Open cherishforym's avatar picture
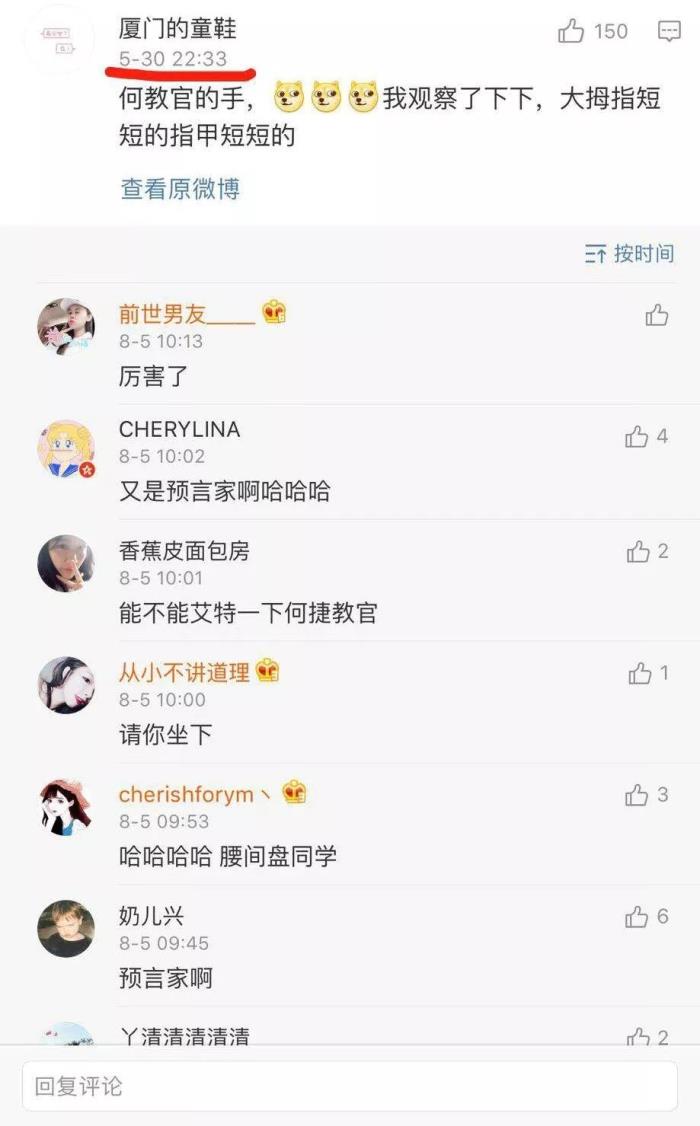The height and width of the screenshot is (1126, 700). [66, 807]
